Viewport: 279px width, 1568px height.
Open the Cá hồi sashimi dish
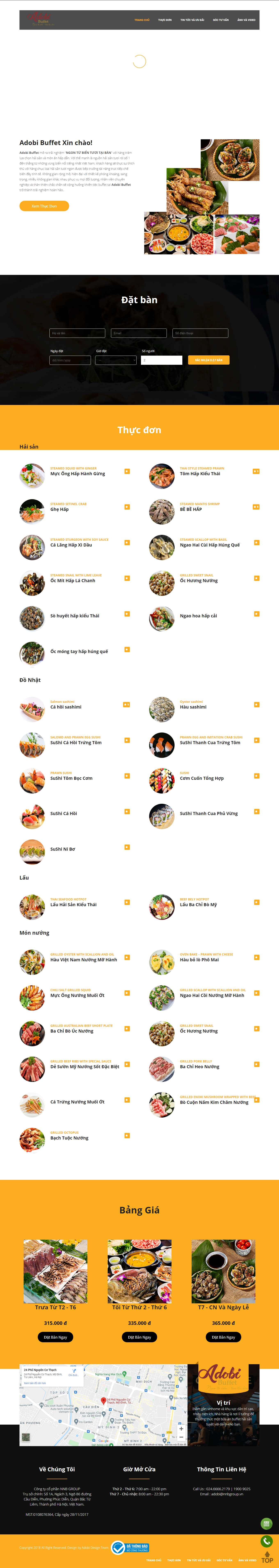[66, 707]
